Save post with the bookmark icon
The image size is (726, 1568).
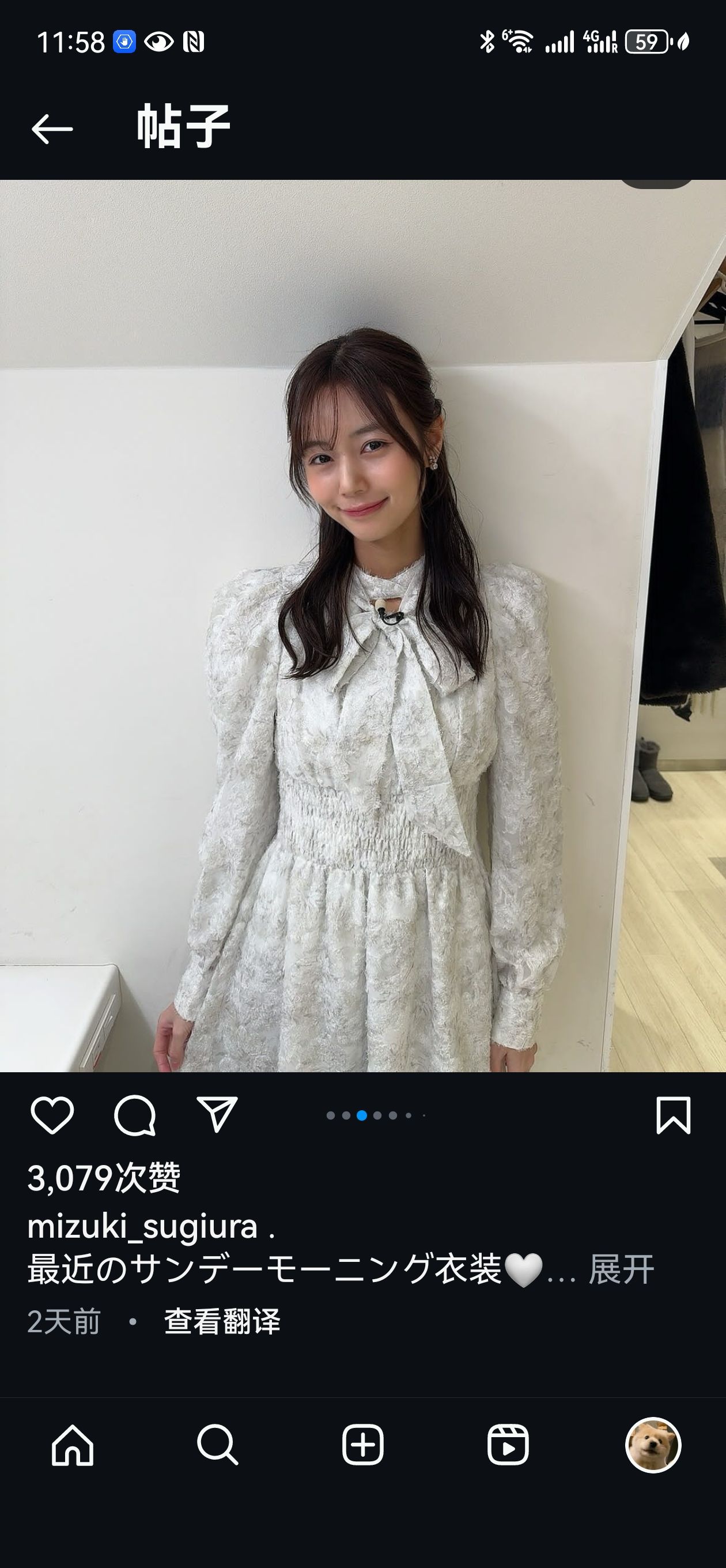point(673,1115)
